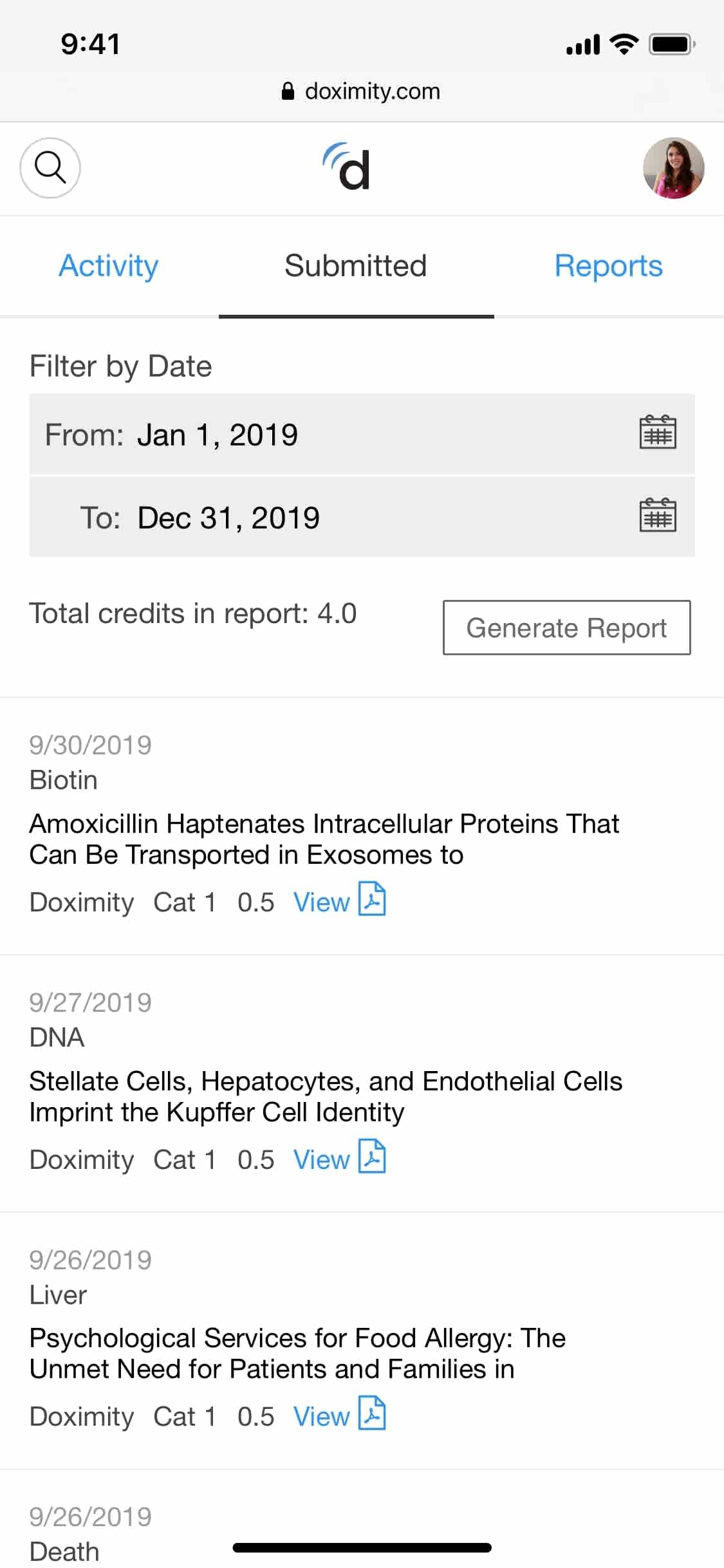
Task: Open the doximity.com address bar
Action: [362, 91]
